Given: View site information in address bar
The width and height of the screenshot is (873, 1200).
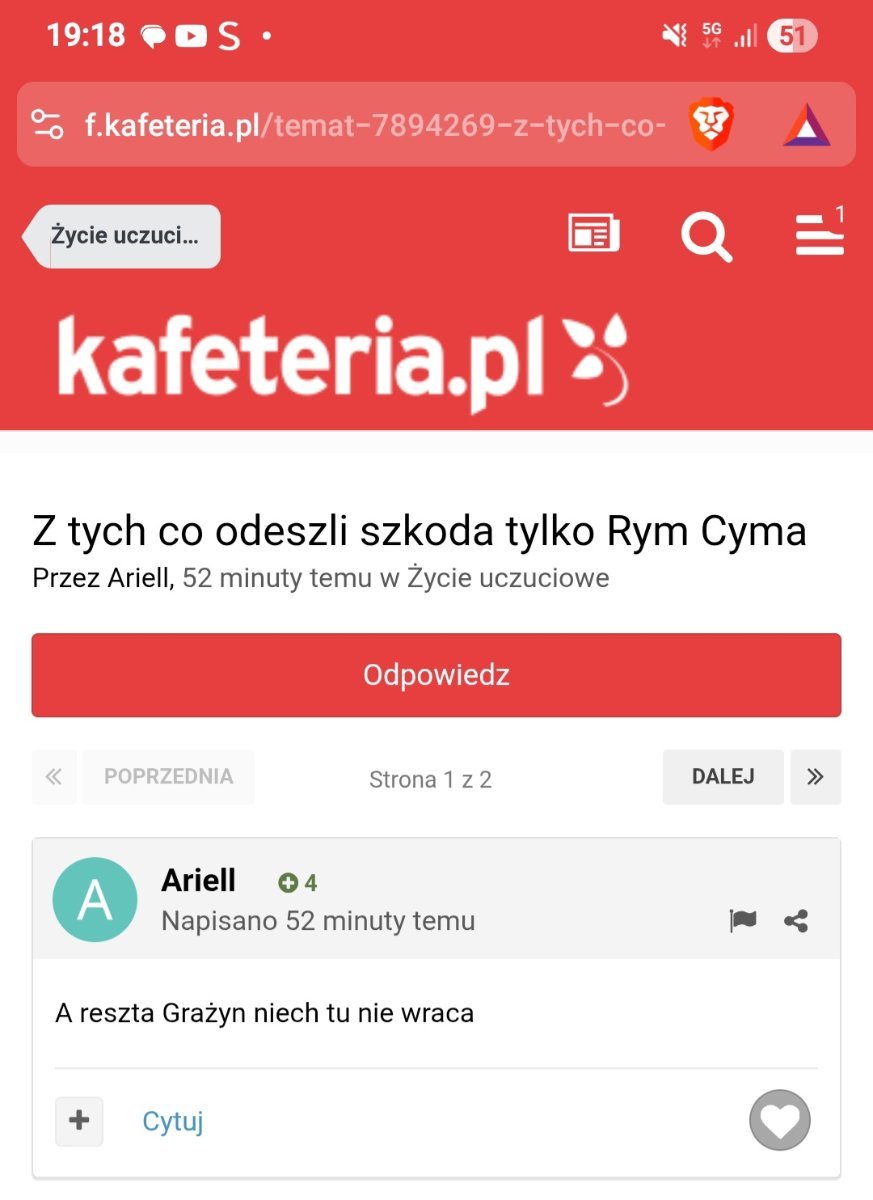Looking at the screenshot, I should point(47,126).
